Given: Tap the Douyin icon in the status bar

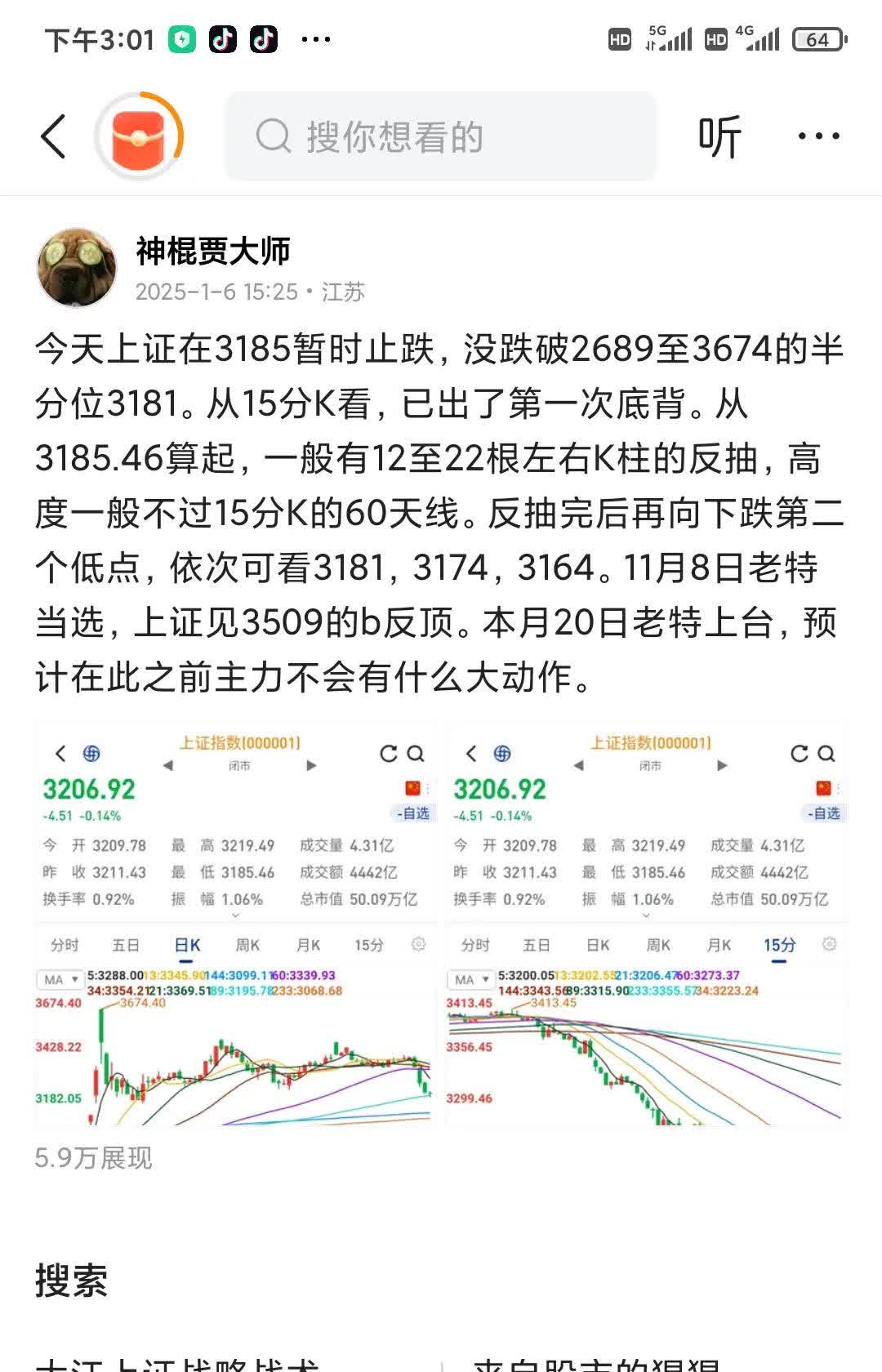Looking at the screenshot, I should pyautogui.click(x=225, y=37).
